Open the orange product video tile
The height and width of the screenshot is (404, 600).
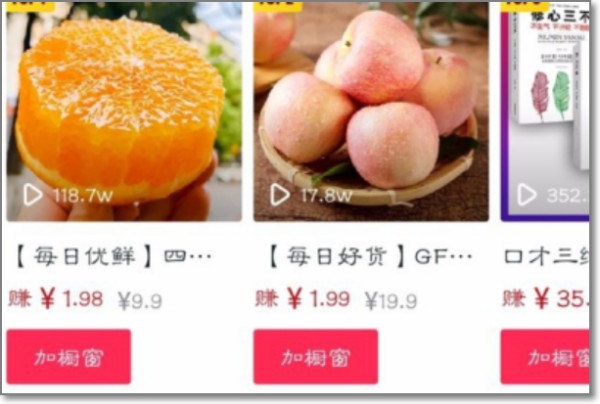coord(123,110)
